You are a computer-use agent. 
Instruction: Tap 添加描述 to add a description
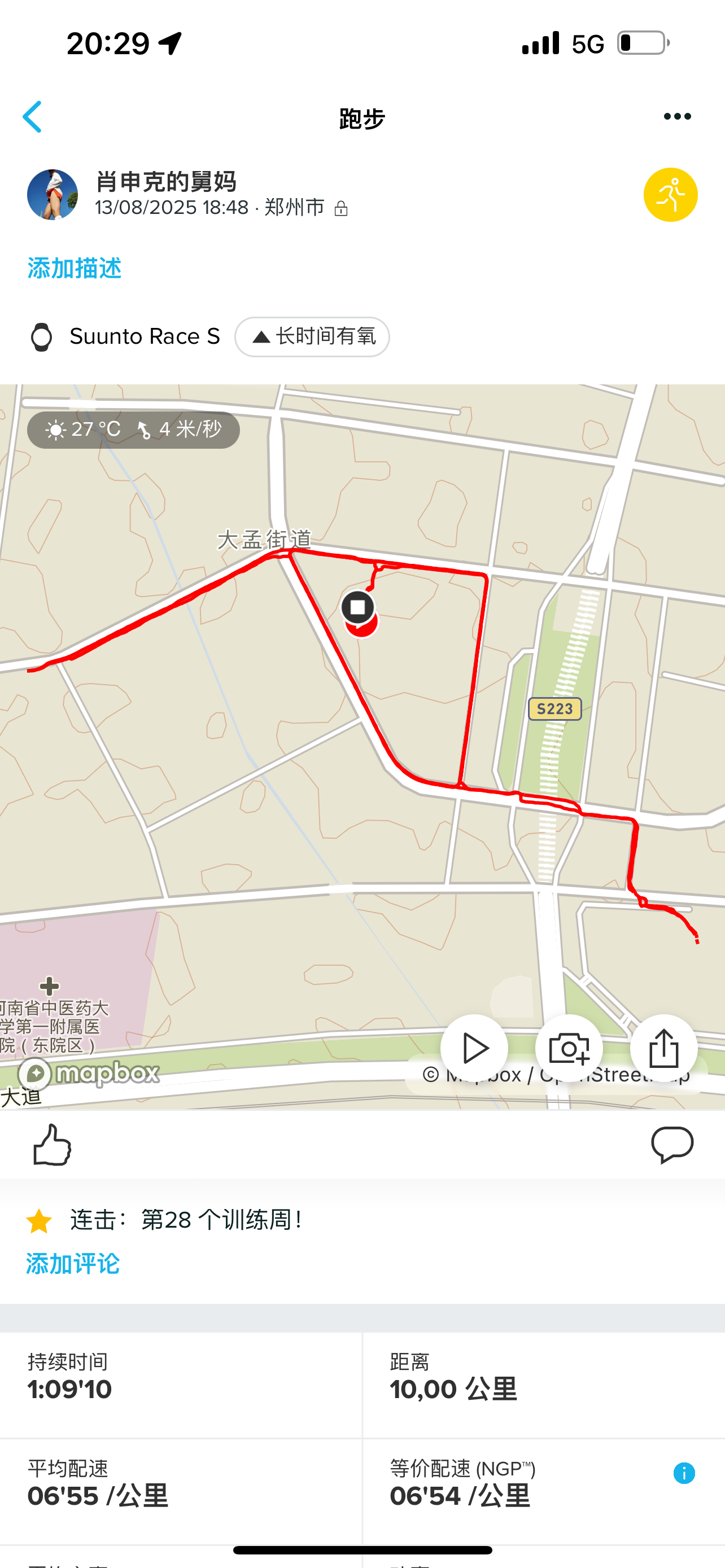pyautogui.click(x=75, y=269)
